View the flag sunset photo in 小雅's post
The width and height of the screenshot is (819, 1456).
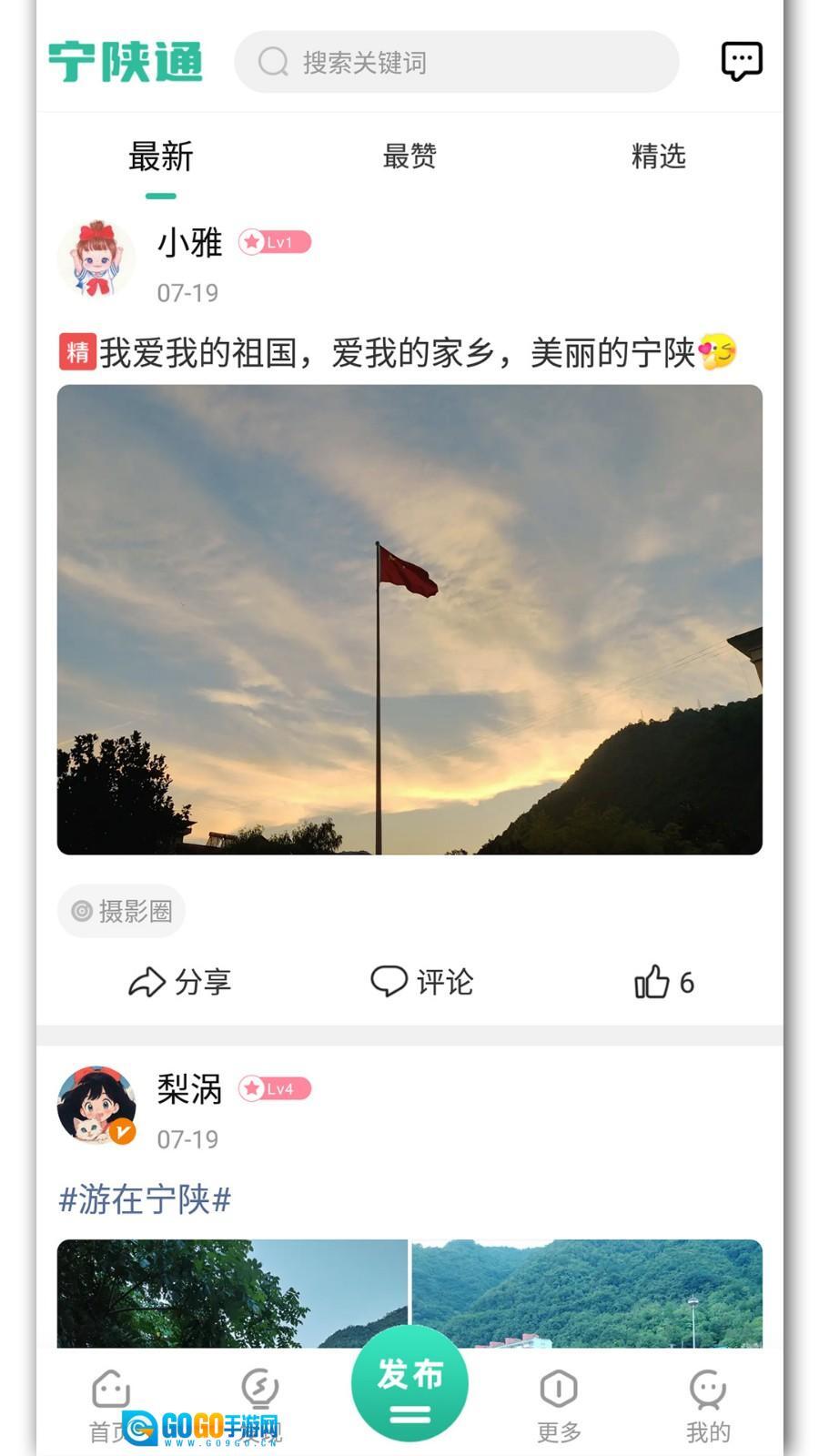(409, 619)
